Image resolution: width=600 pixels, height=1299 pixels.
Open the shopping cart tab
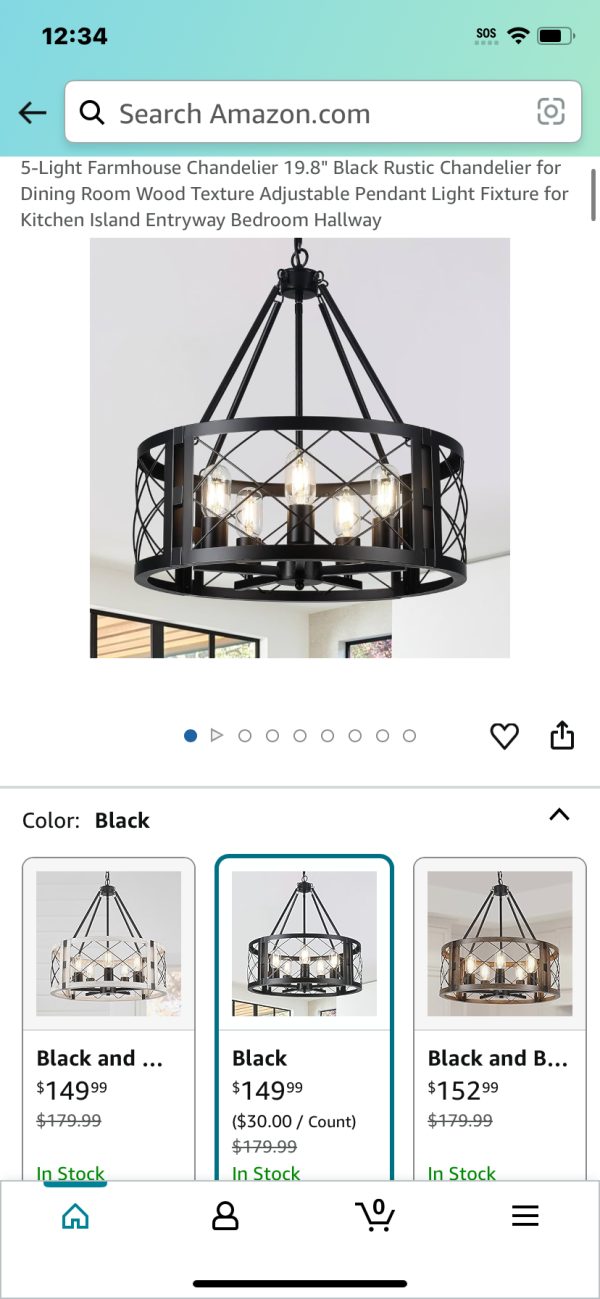[375, 1215]
